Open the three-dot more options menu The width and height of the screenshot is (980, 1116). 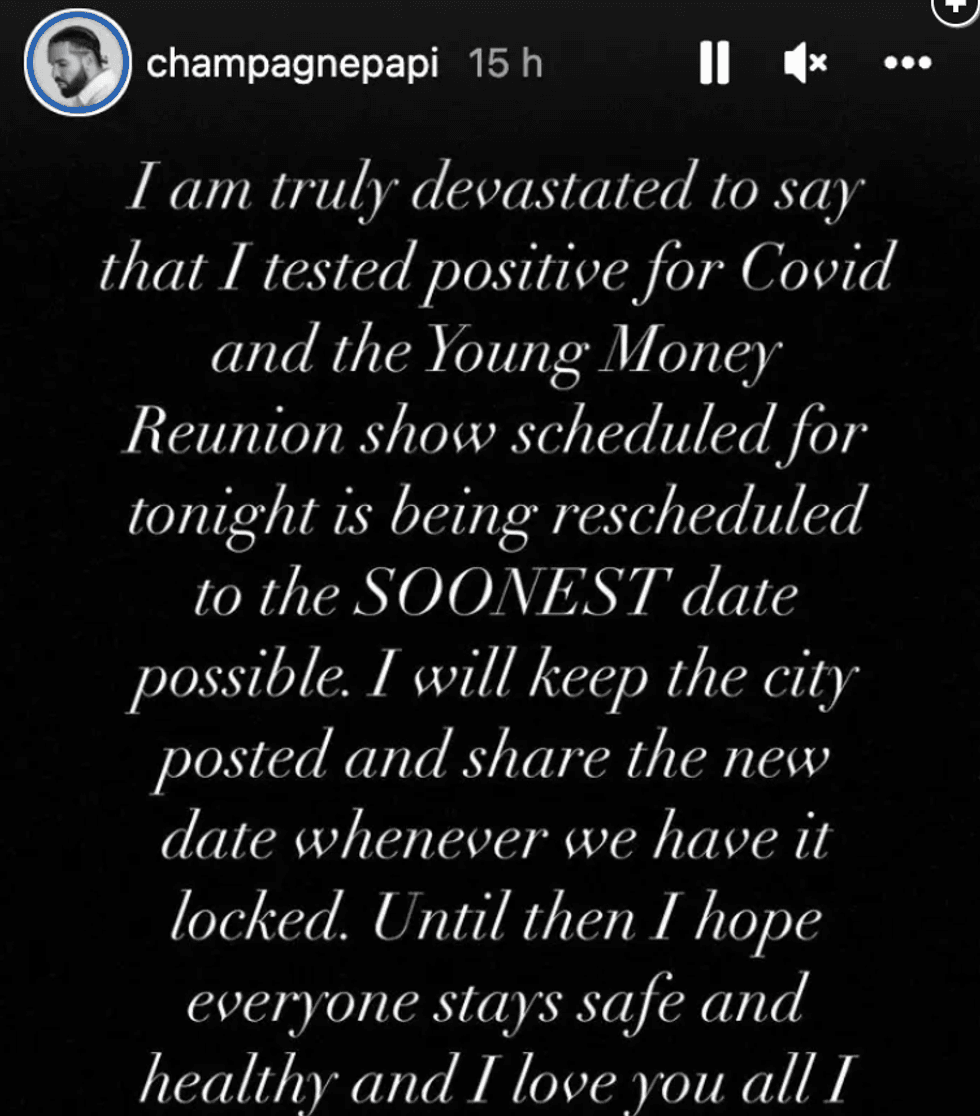click(909, 64)
